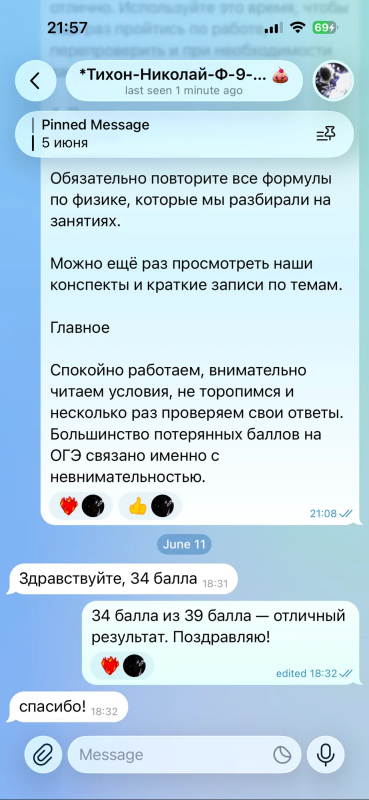The image size is (369, 800).
Task: Tap the microphone voice message button
Action: [326, 755]
